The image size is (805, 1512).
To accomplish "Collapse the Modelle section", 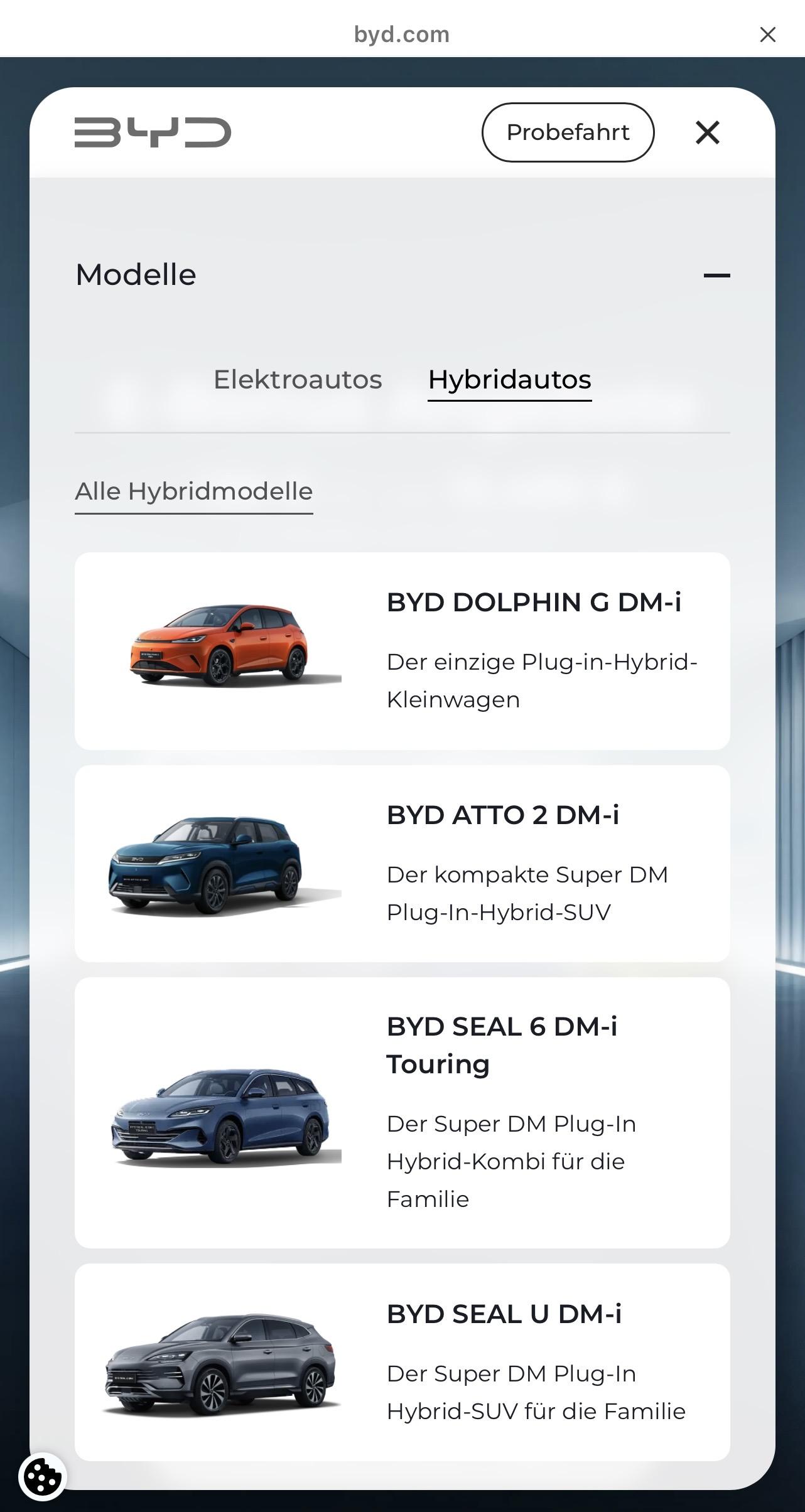I will click(716, 275).
